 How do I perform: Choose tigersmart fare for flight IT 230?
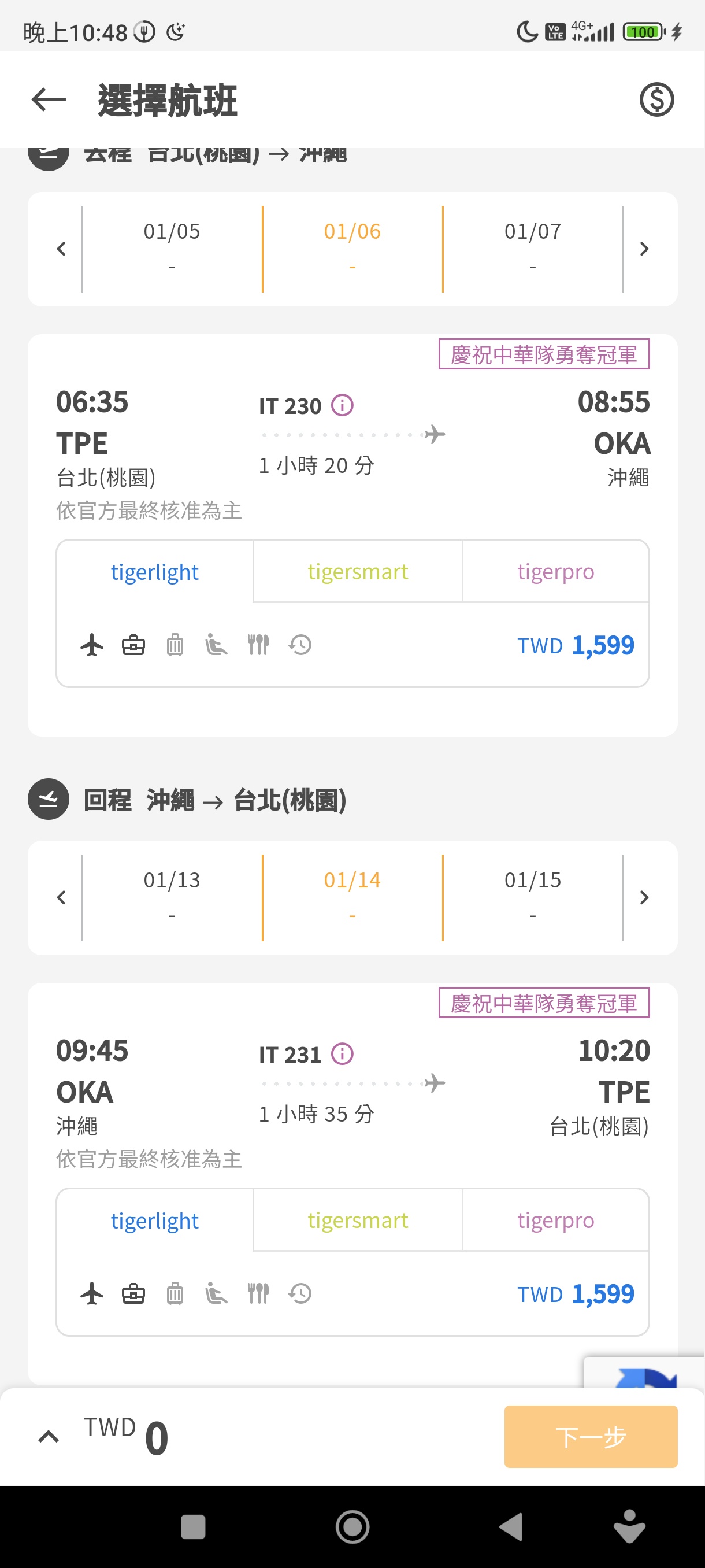click(x=358, y=572)
